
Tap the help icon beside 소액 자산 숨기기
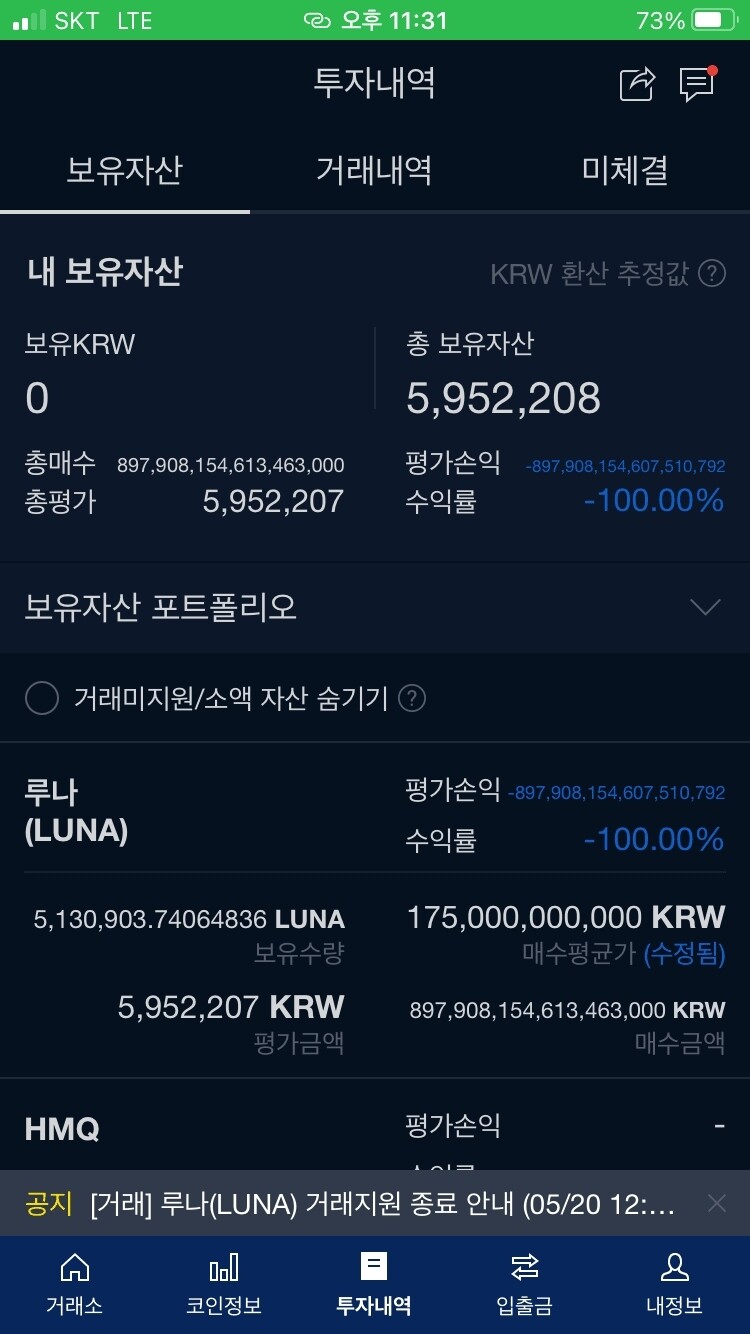coord(411,698)
